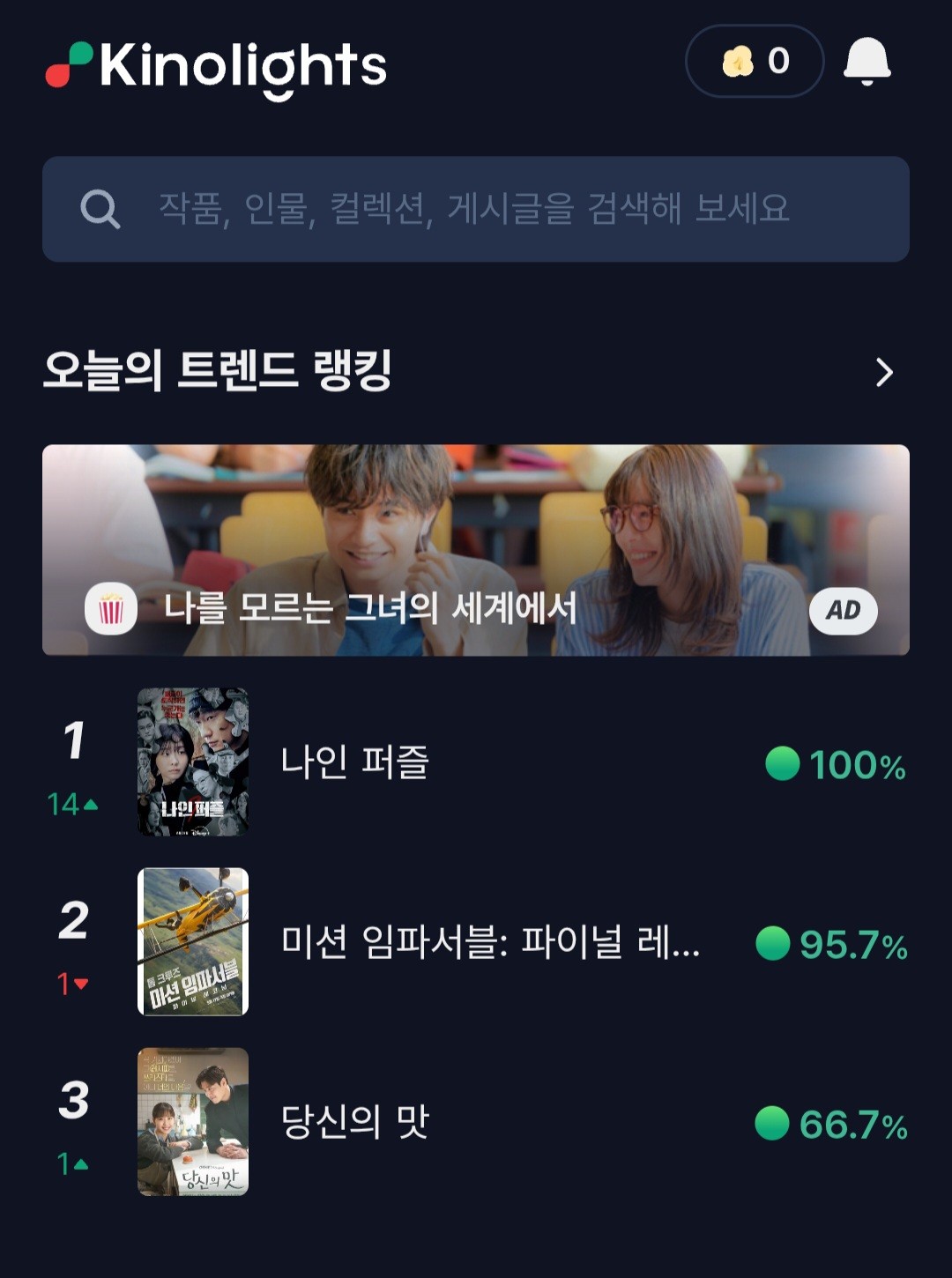Image resolution: width=952 pixels, height=1278 pixels.
Task: Open the rank 1 title 나인 퍼즐
Action: [x=354, y=762]
